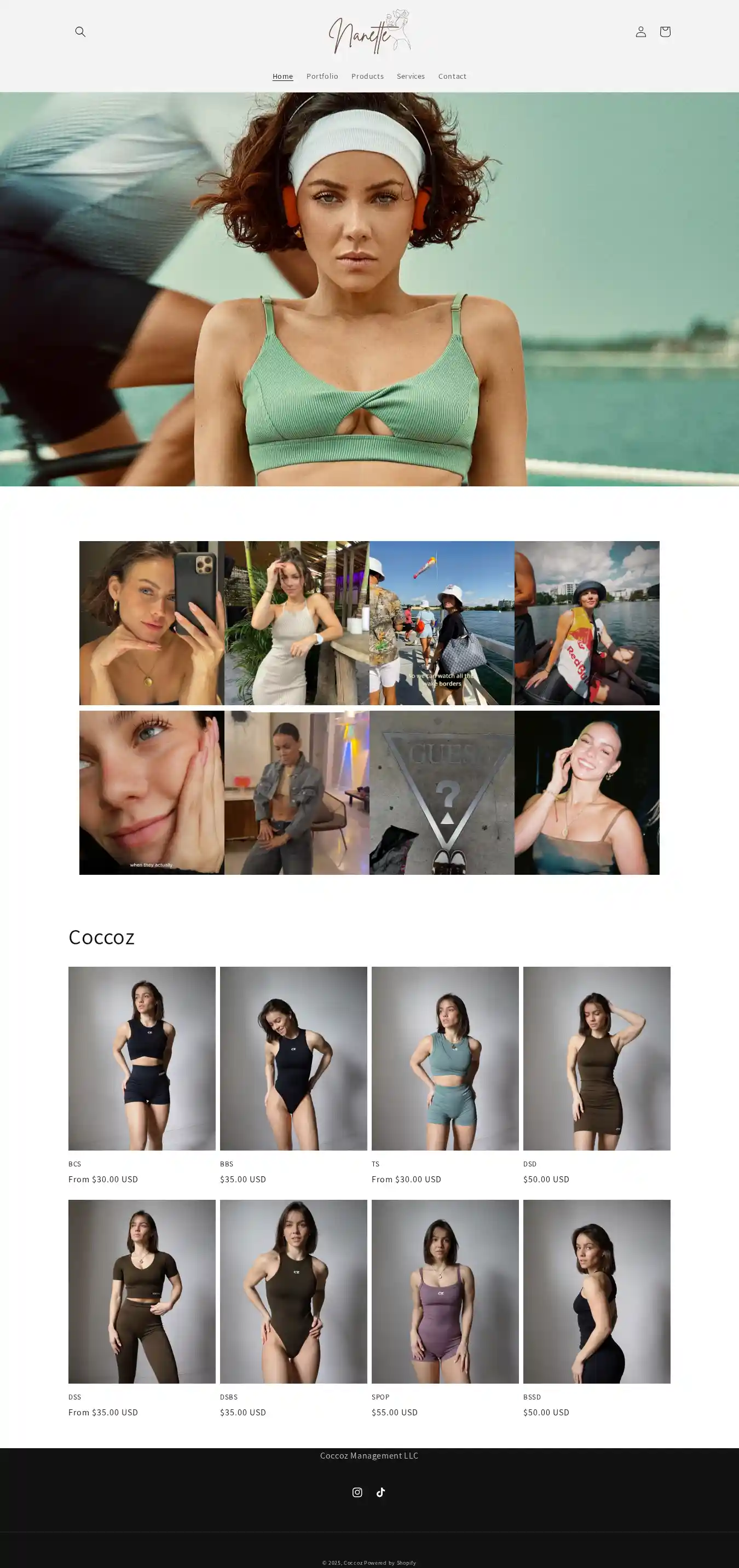View the BCS product
739x1568 pixels.
pyautogui.click(x=141, y=1058)
